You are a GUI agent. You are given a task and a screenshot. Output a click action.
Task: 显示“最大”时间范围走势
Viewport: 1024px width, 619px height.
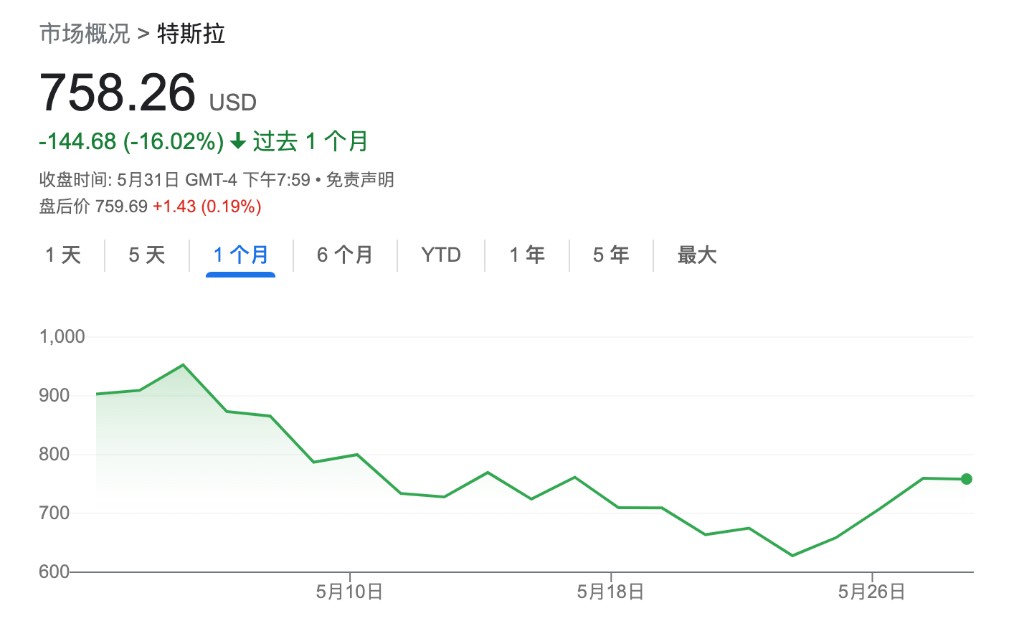pyautogui.click(x=697, y=255)
